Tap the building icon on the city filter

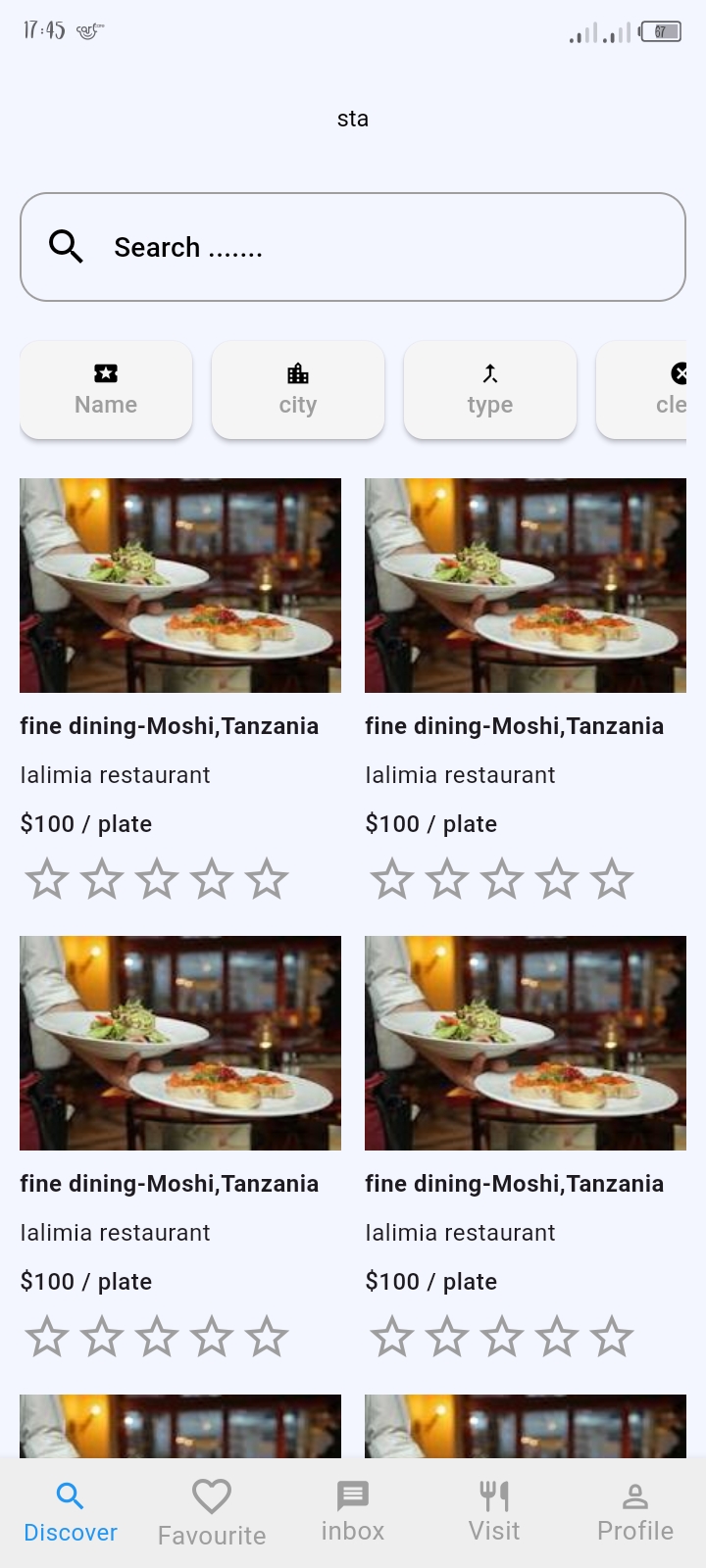pos(297,372)
